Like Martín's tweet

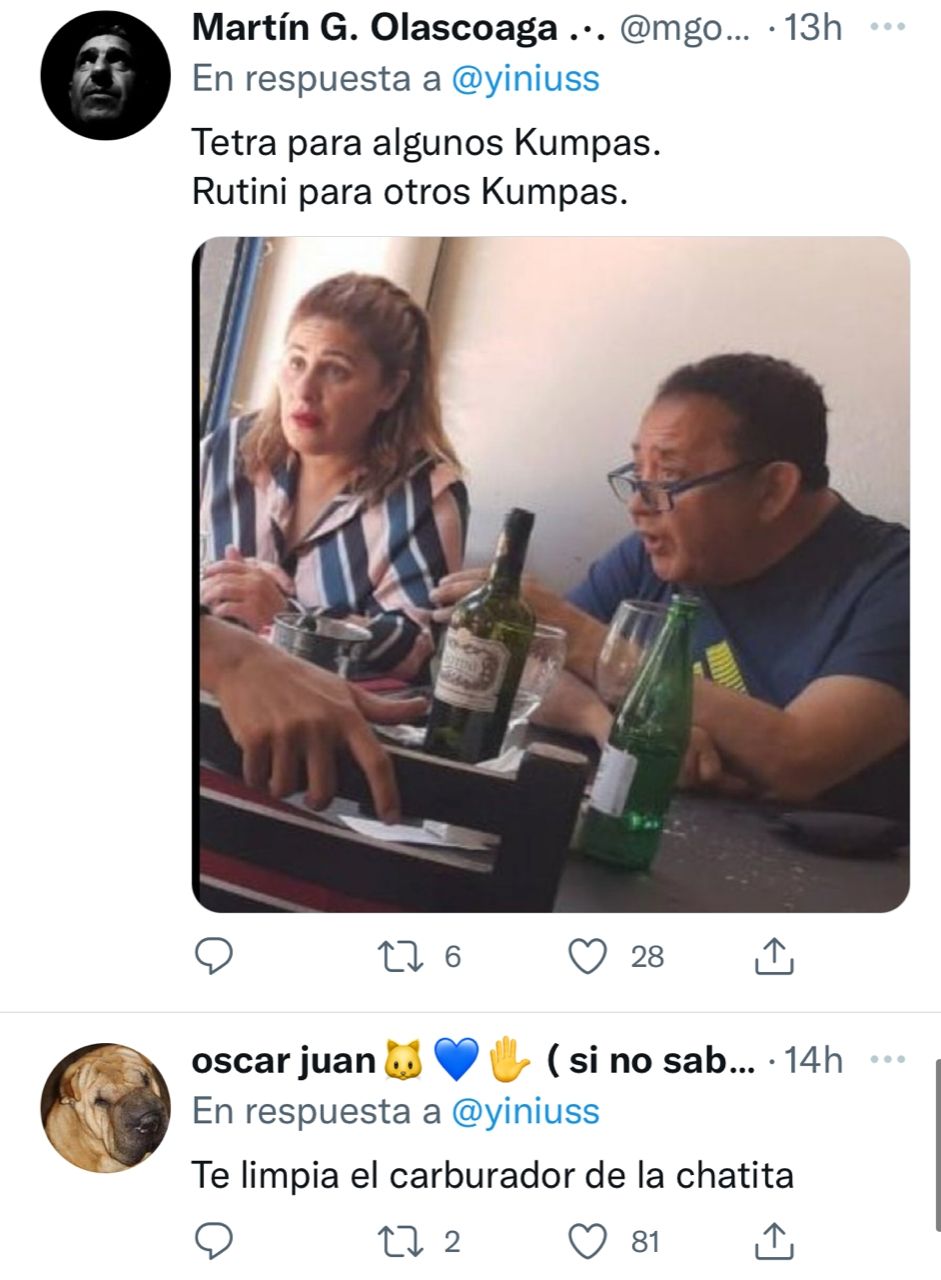click(589, 957)
